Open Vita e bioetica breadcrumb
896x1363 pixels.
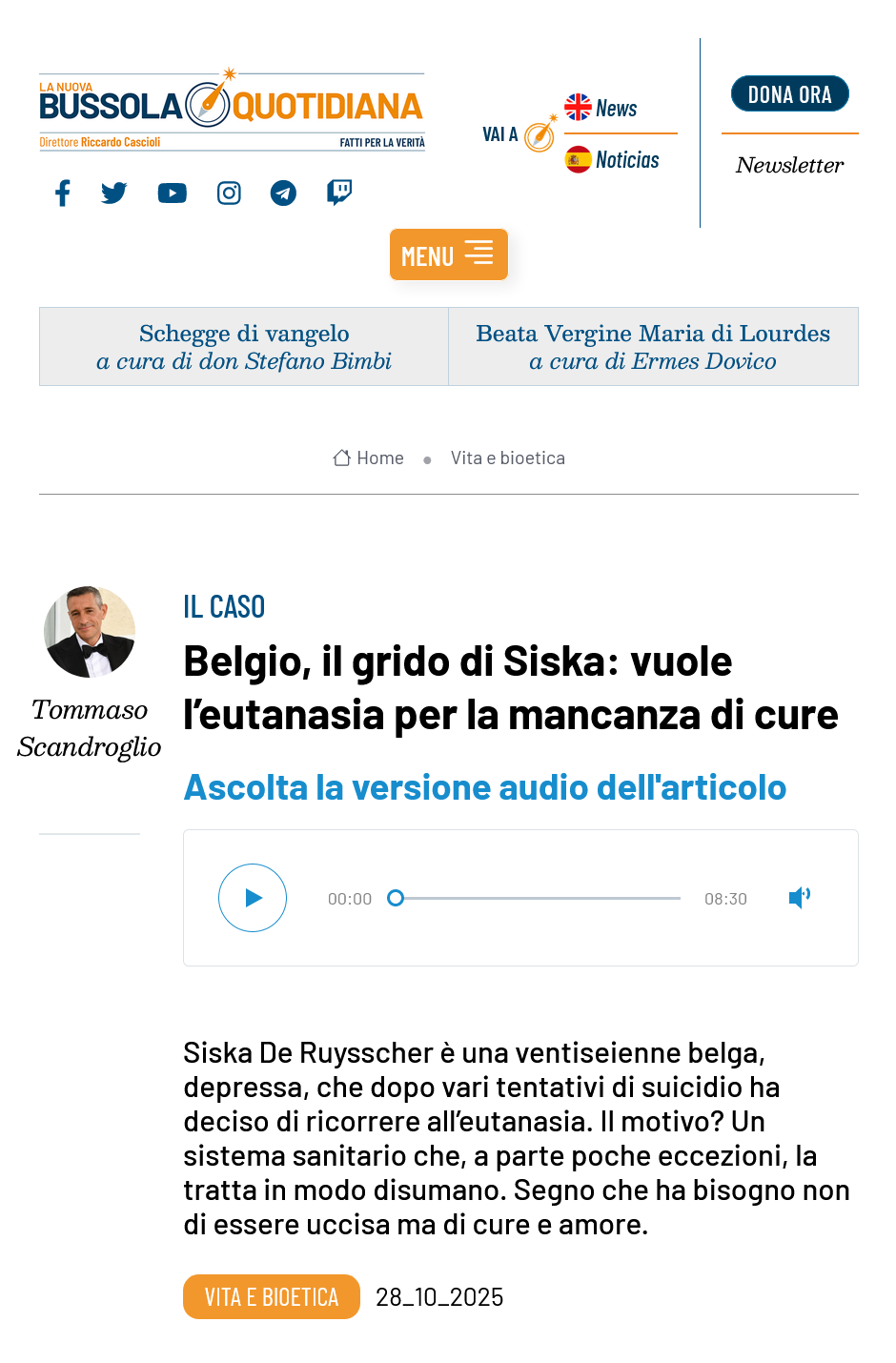coord(507,458)
